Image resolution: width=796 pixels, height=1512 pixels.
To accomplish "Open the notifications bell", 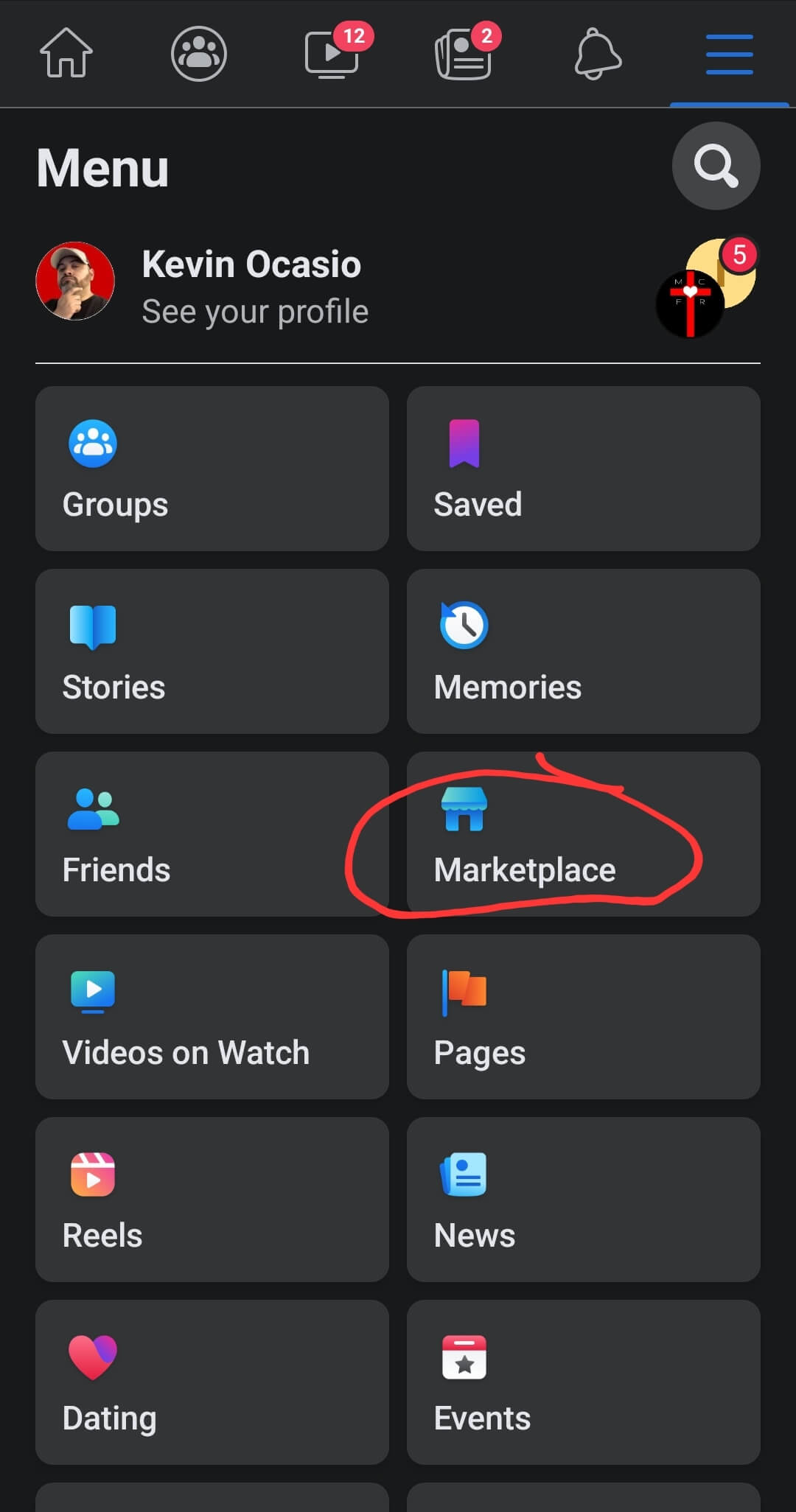I will coord(597,53).
